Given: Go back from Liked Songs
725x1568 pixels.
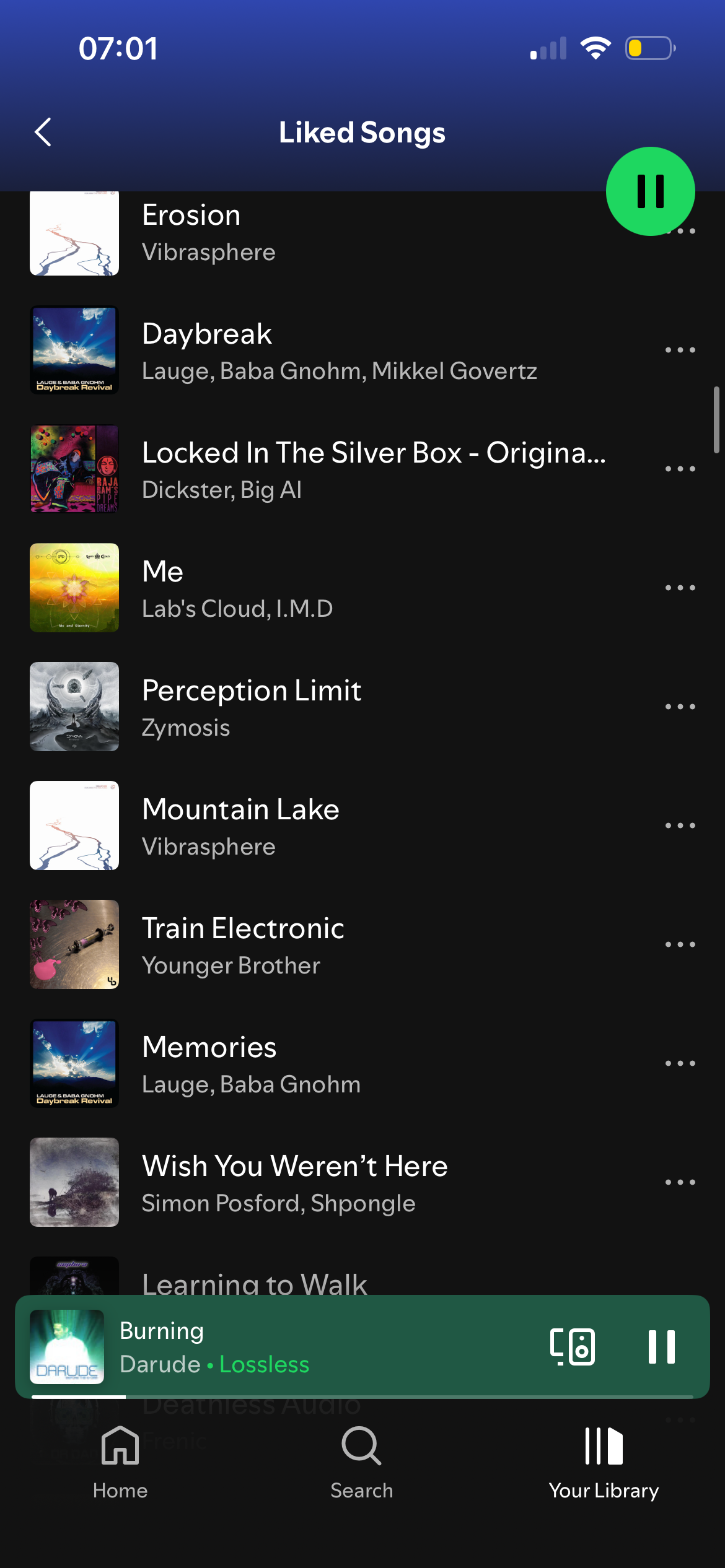Looking at the screenshot, I should coord(43,133).
